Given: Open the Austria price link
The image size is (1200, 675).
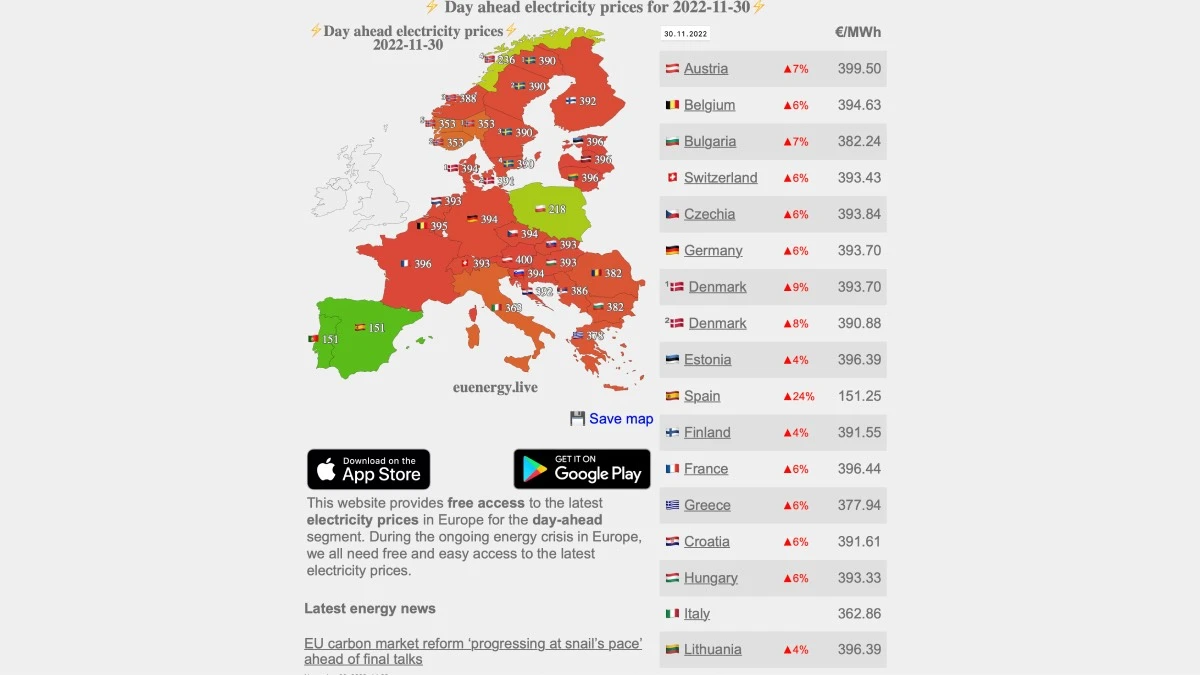Looking at the screenshot, I should tap(705, 69).
